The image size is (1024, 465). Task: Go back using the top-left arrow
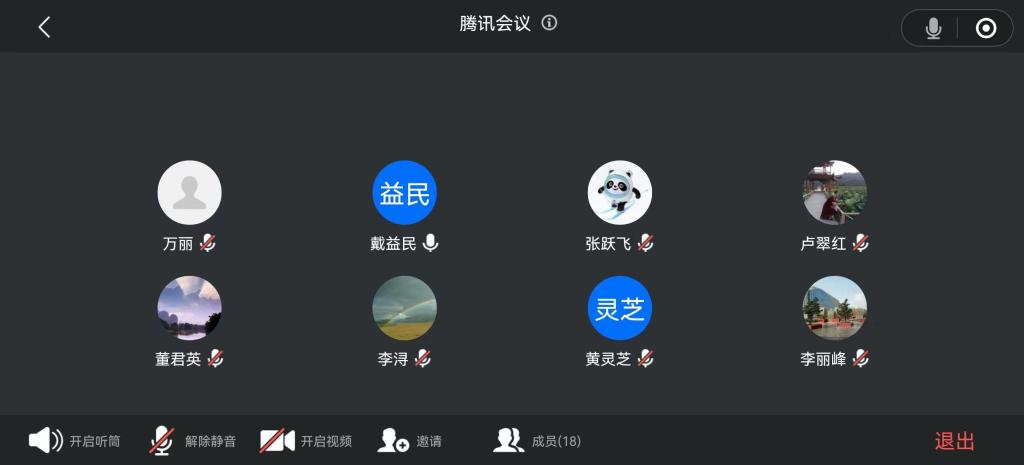(x=44, y=27)
